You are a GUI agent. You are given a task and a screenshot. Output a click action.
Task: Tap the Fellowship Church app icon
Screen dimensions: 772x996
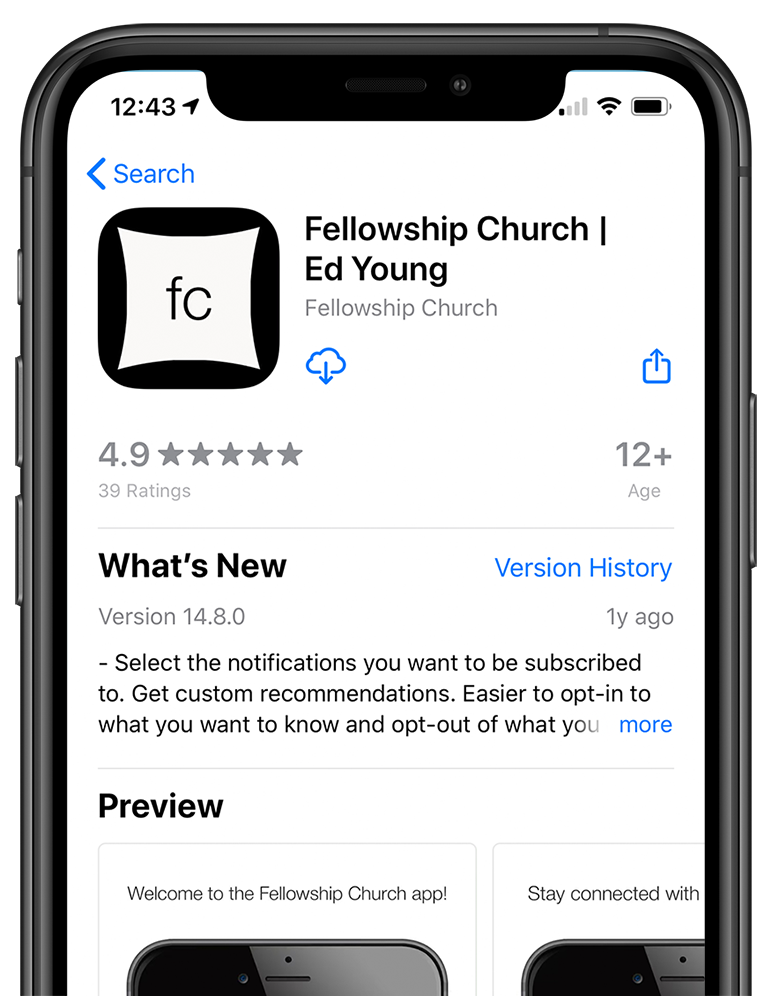(x=189, y=296)
